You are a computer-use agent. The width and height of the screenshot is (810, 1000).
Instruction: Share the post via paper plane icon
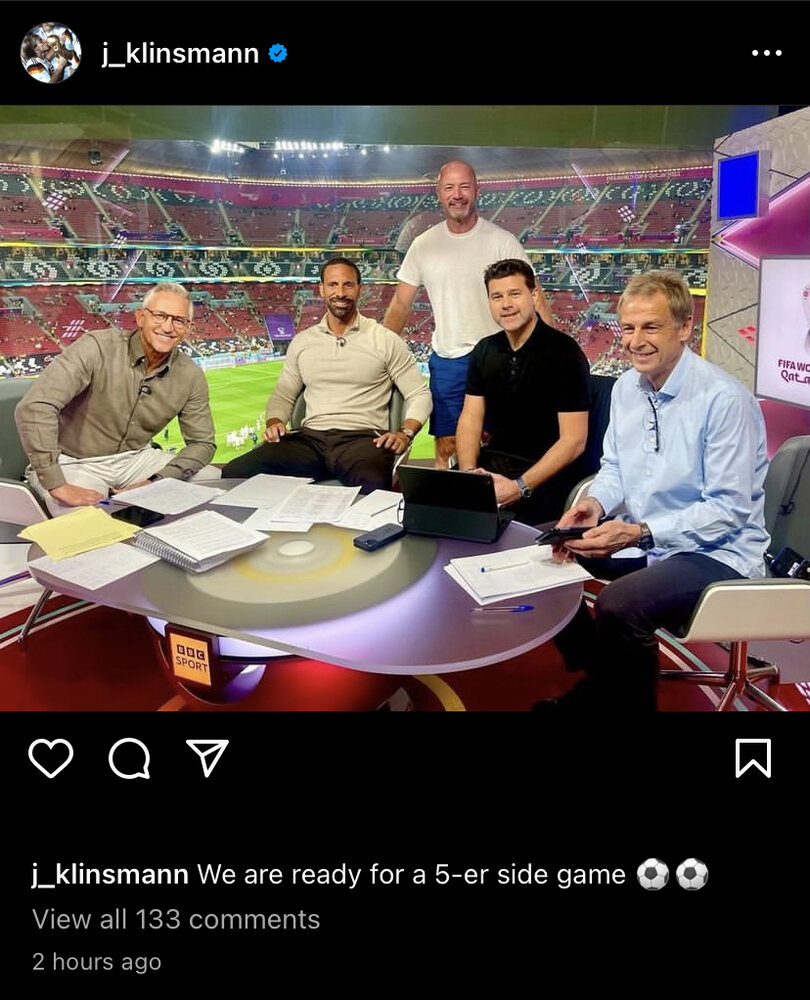coord(208,758)
